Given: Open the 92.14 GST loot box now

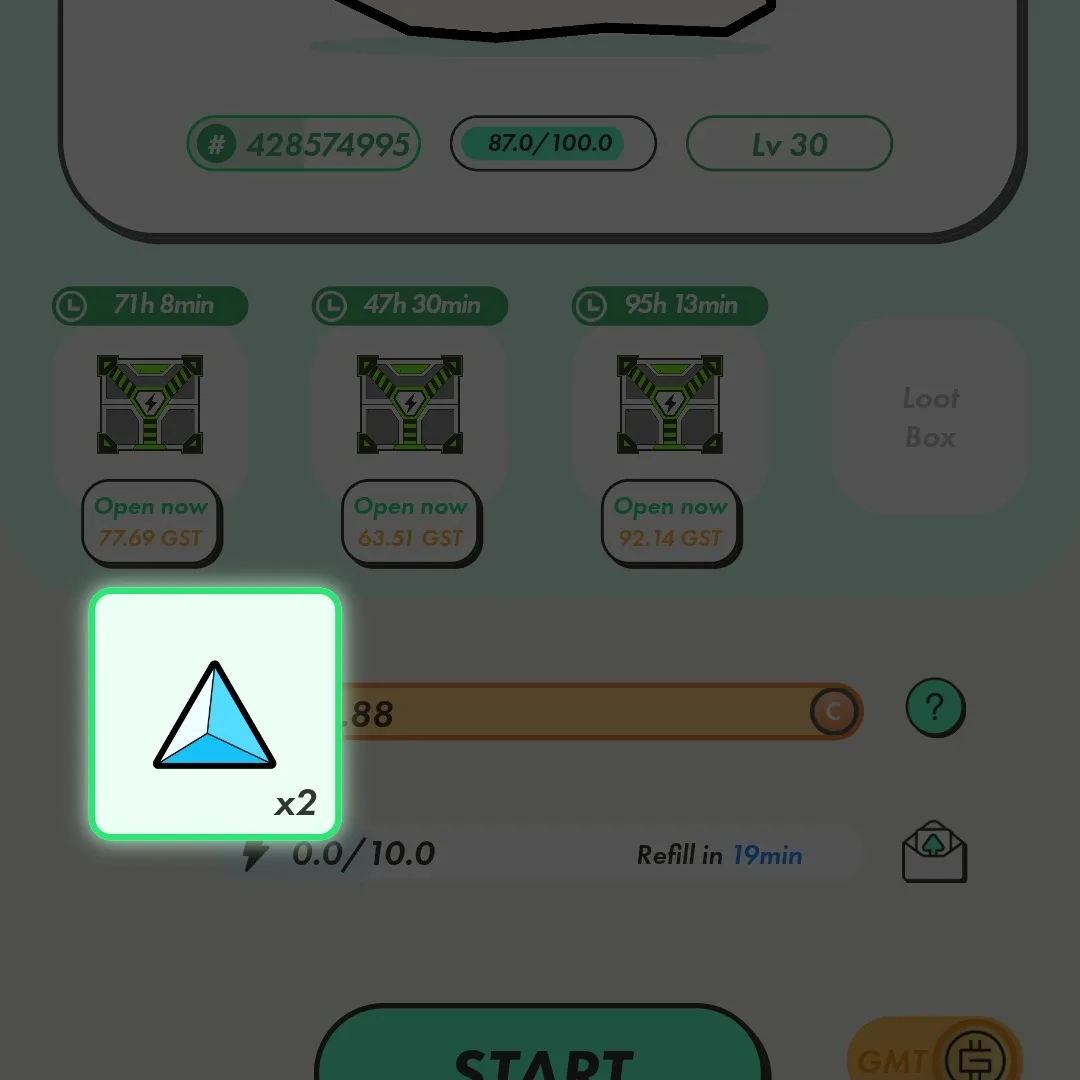Looking at the screenshot, I should pyautogui.click(x=670, y=522).
